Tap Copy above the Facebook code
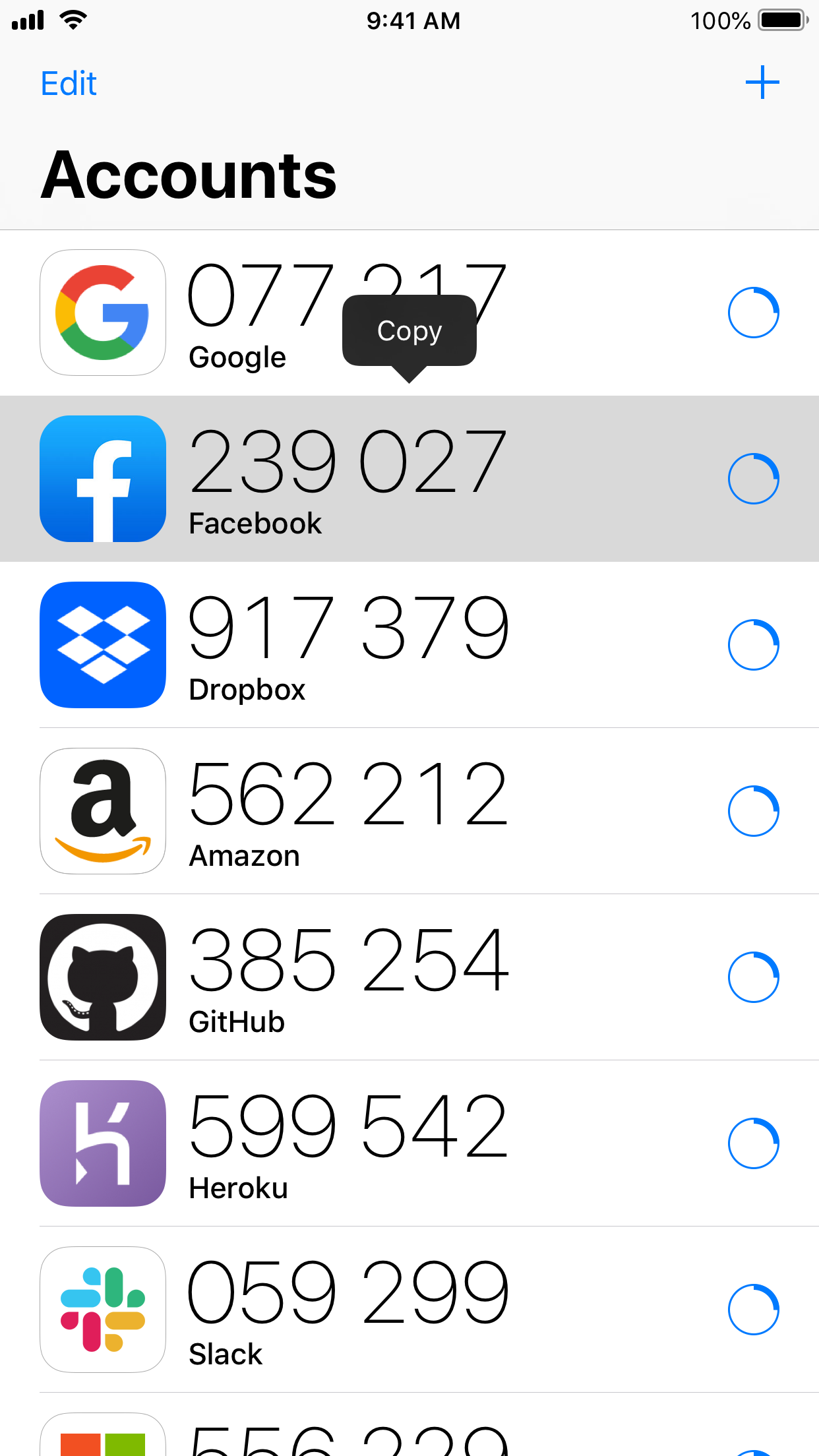Viewport: 819px width, 1456px height. (409, 331)
